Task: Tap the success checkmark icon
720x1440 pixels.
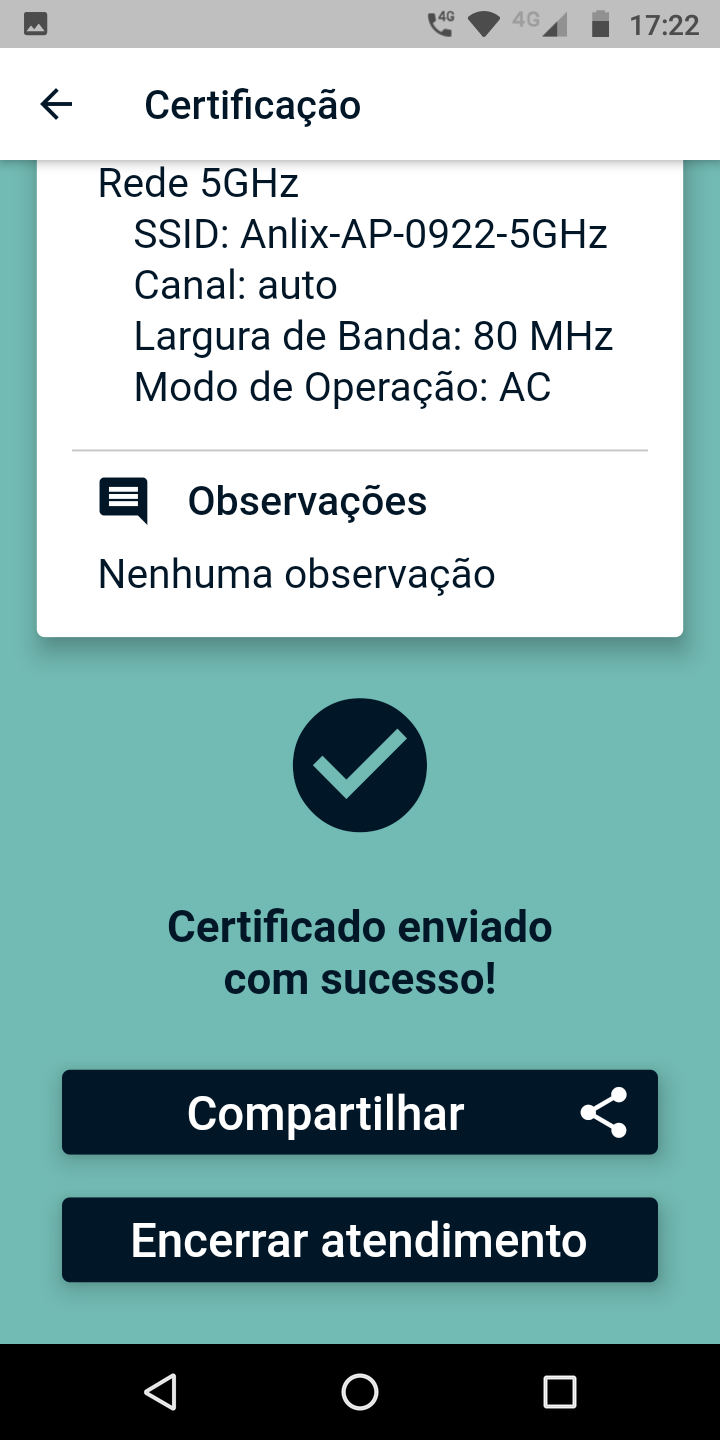Action: click(359, 765)
